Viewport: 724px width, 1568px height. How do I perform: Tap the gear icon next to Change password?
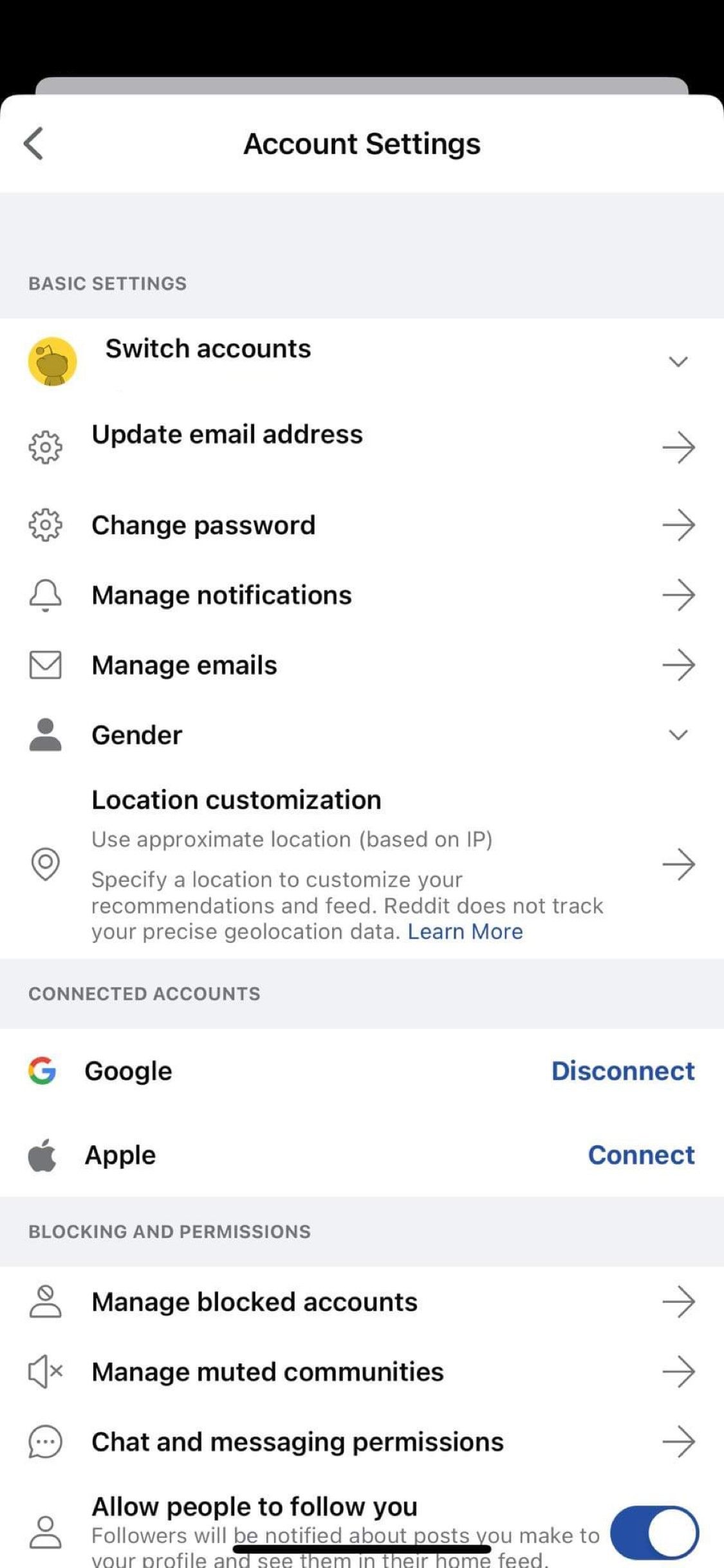pyautogui.click(x=46, y=525)
